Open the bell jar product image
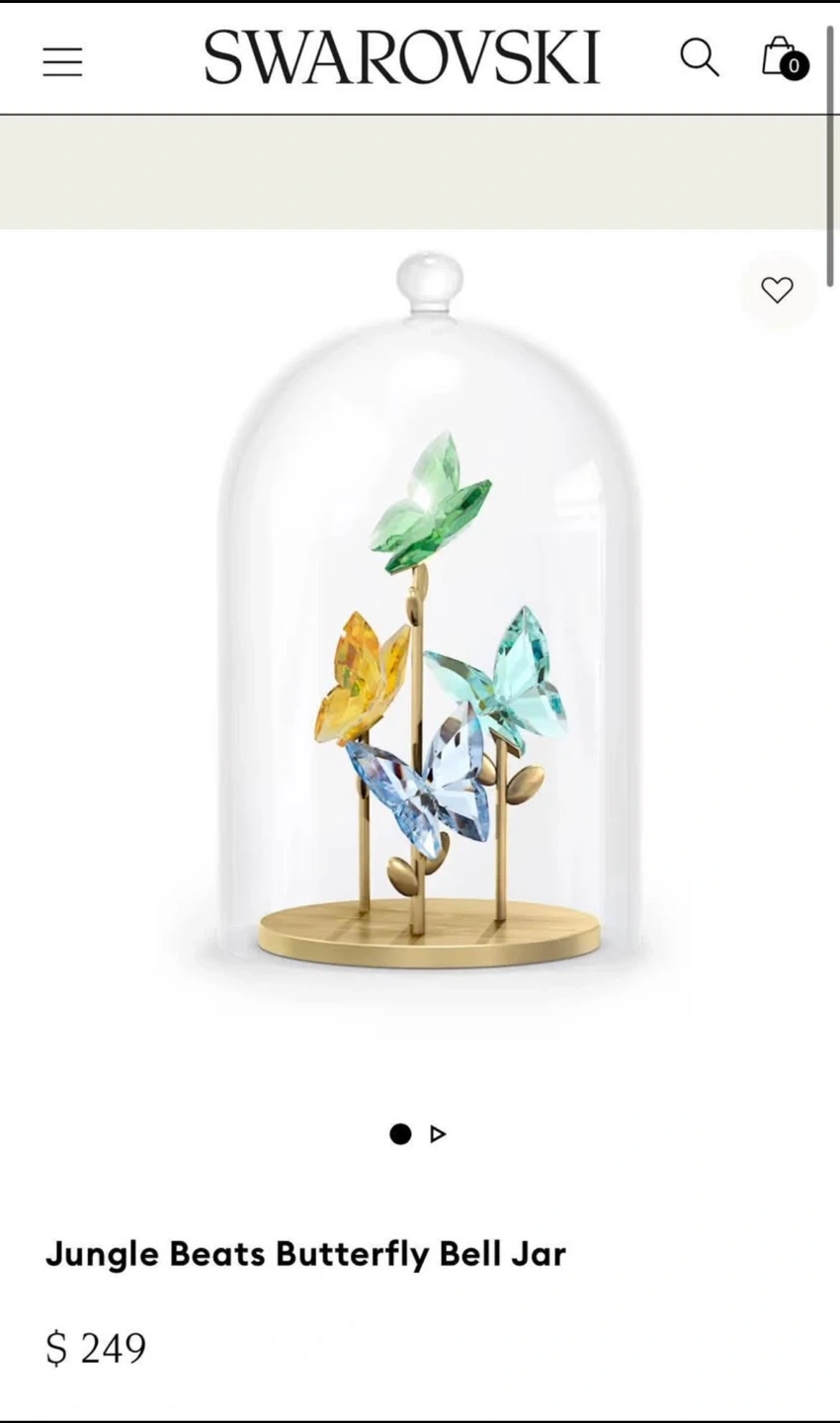This screenshot has height=1423, width=840. tap(429, 632)
